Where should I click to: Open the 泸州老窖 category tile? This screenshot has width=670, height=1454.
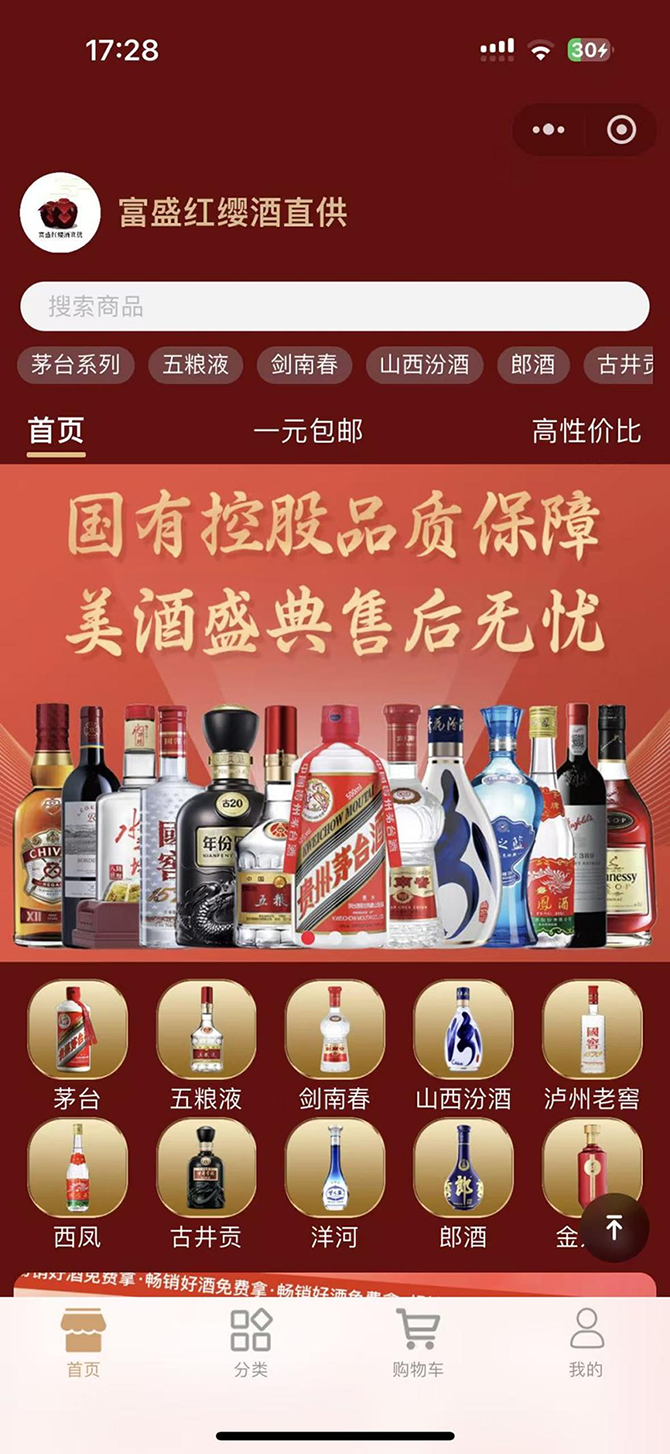click(x=591, y=1030)
